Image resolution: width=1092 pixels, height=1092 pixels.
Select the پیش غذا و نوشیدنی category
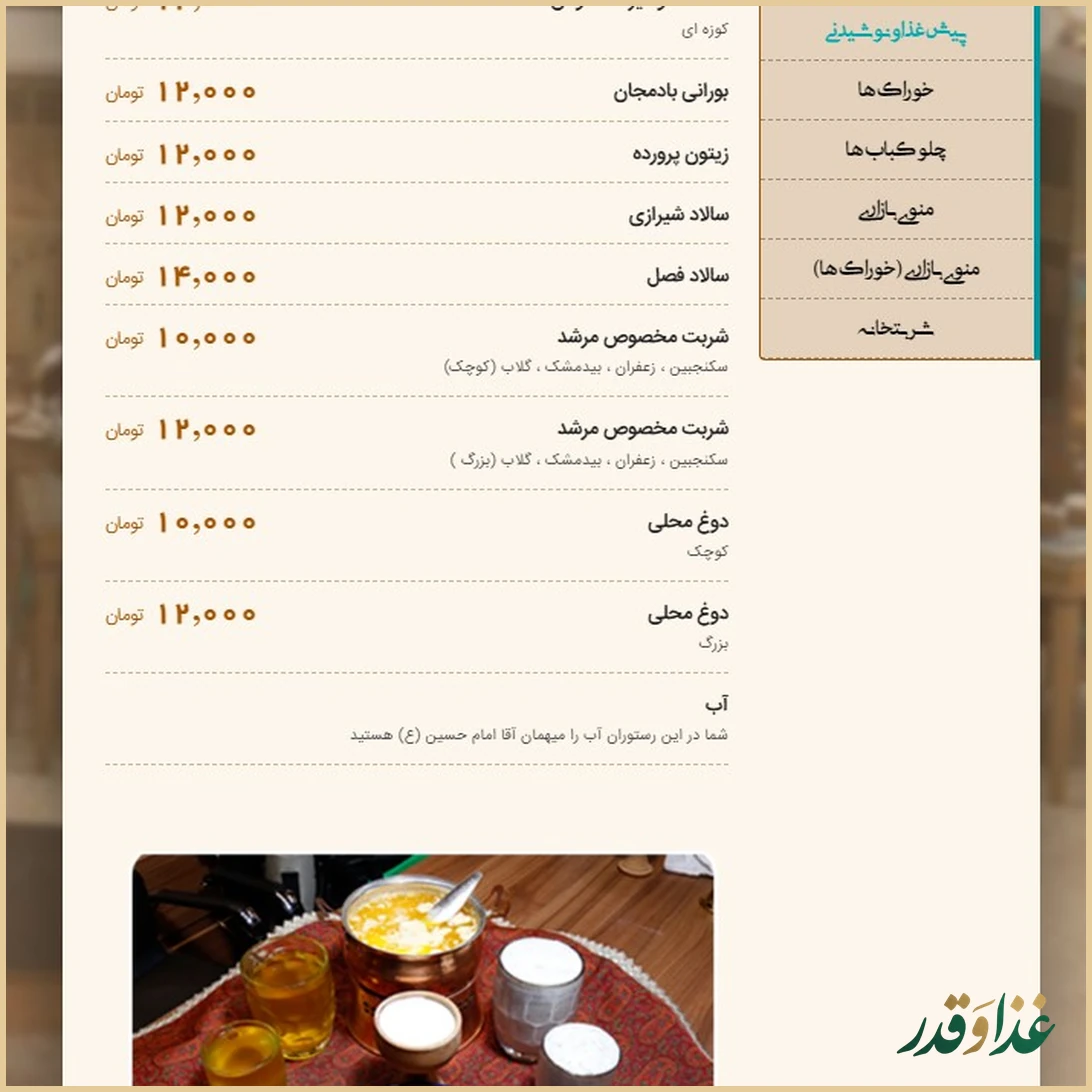[896, 33]
